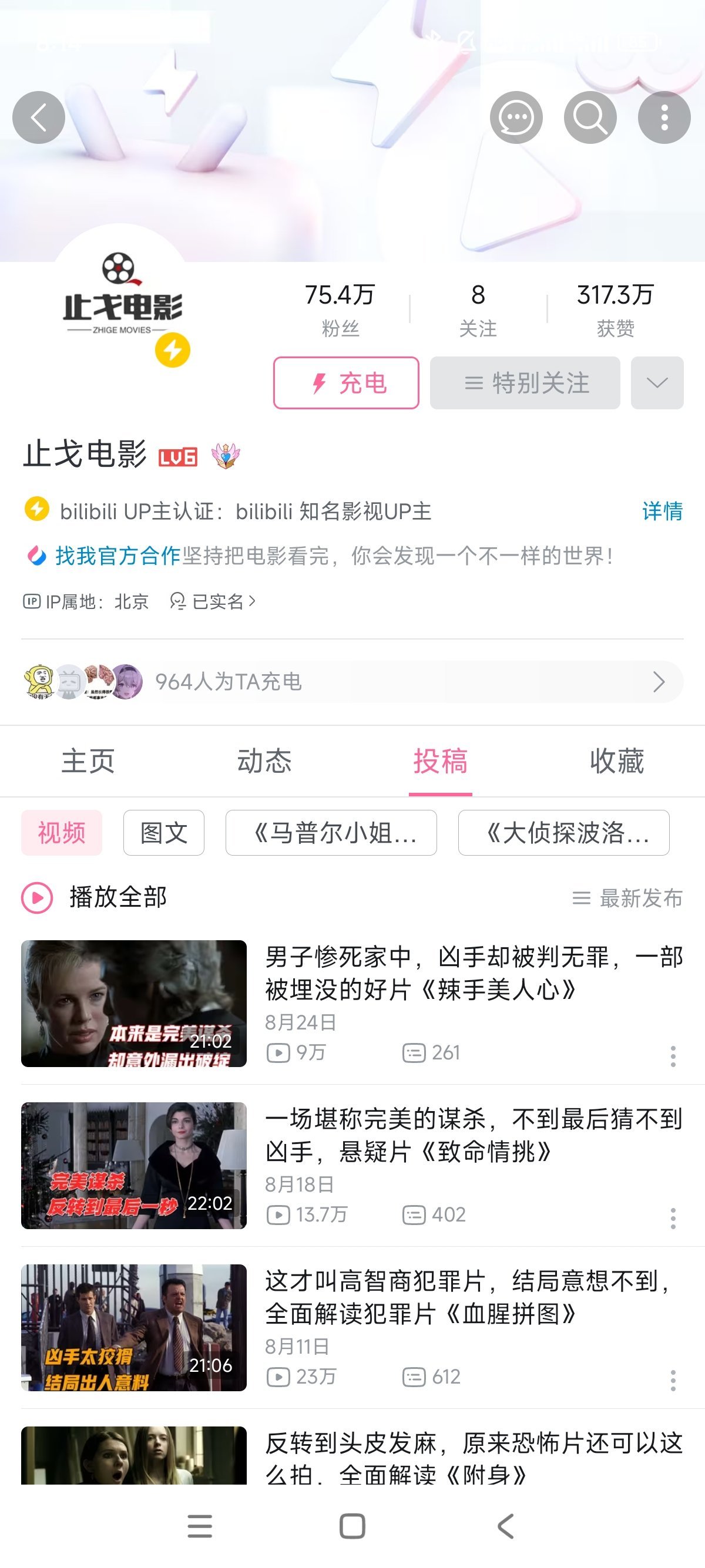Image resolution: width=705 pixels, height=1568 pixels.
Task: Go back using the top-left arrow
Action: pyautogui.click(x=38, y=117)
